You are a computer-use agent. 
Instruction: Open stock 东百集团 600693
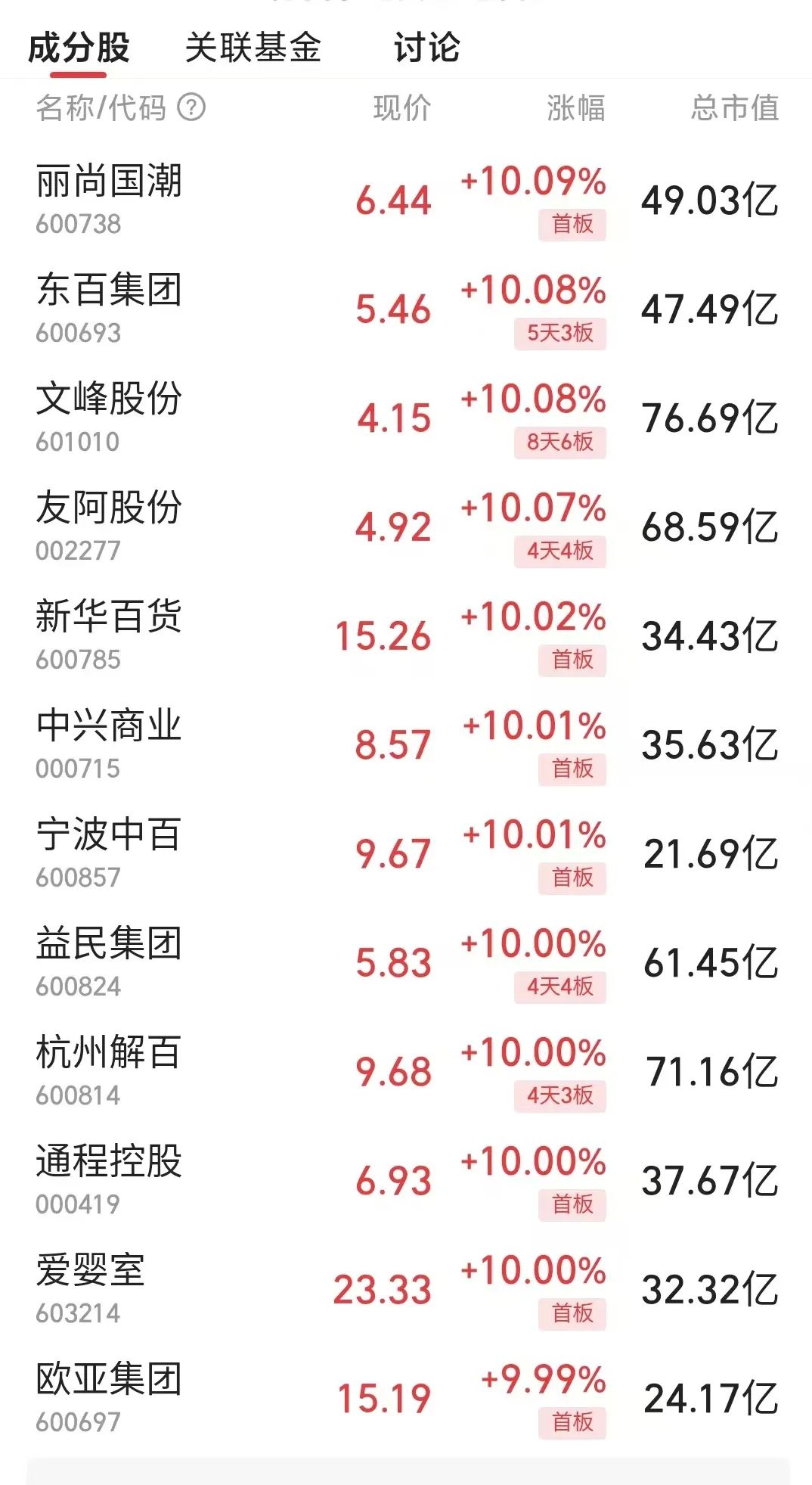[x=406, y=309]
